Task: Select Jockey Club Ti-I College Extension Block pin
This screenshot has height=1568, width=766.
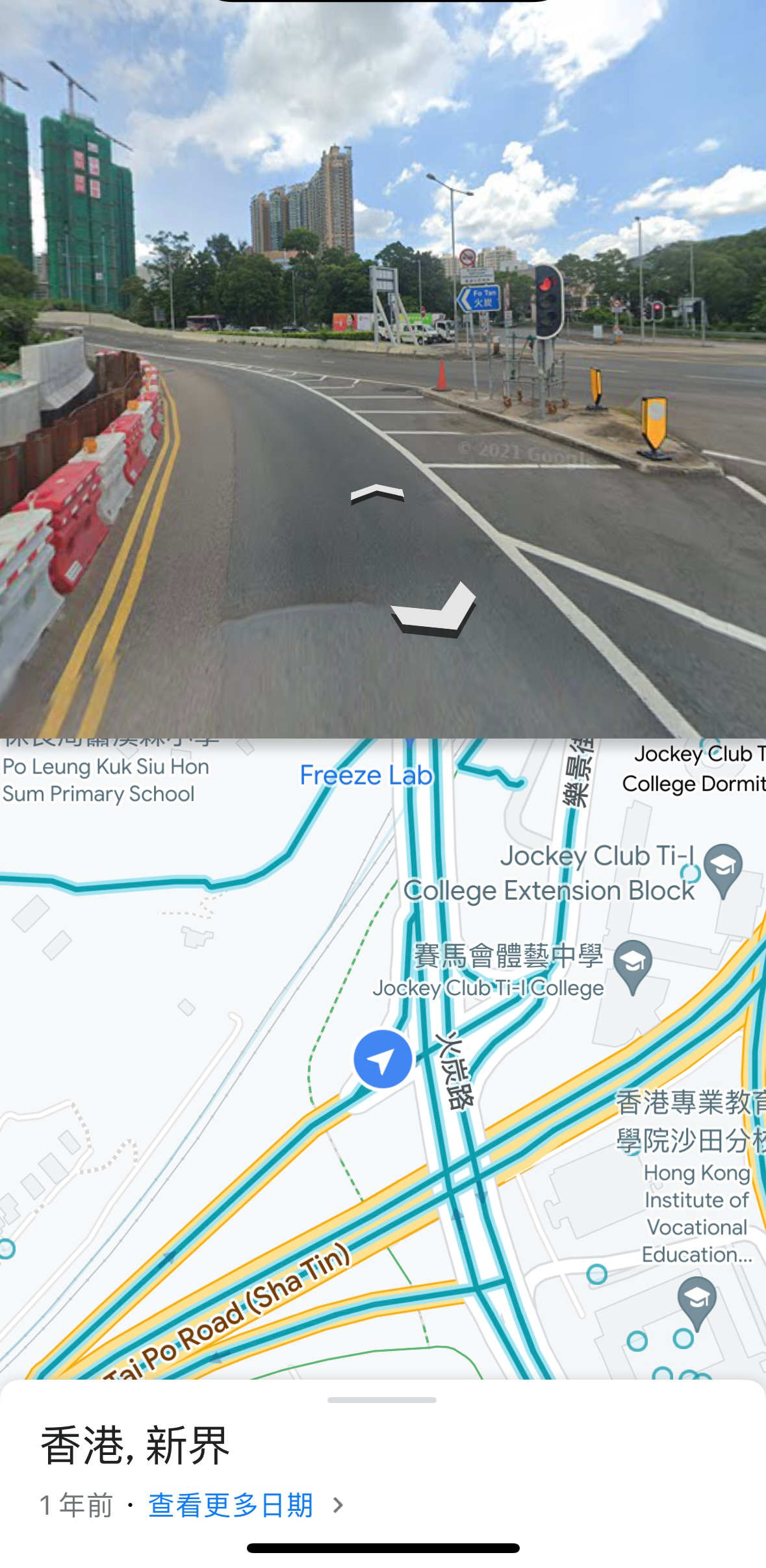Action: point(723,867)
